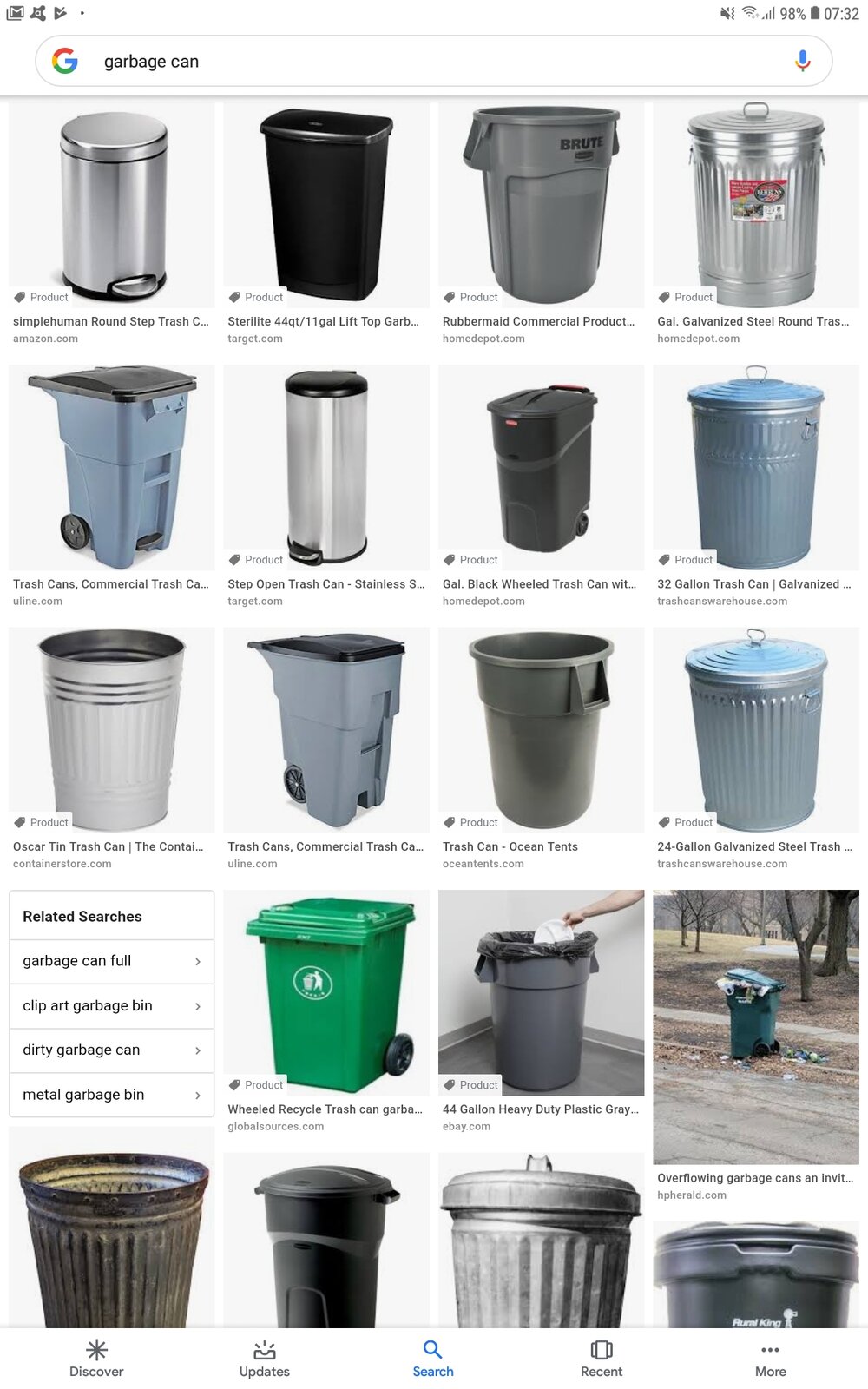Open 32 Gallon Trash Can Galvanized result

click(x=755, y=467)
